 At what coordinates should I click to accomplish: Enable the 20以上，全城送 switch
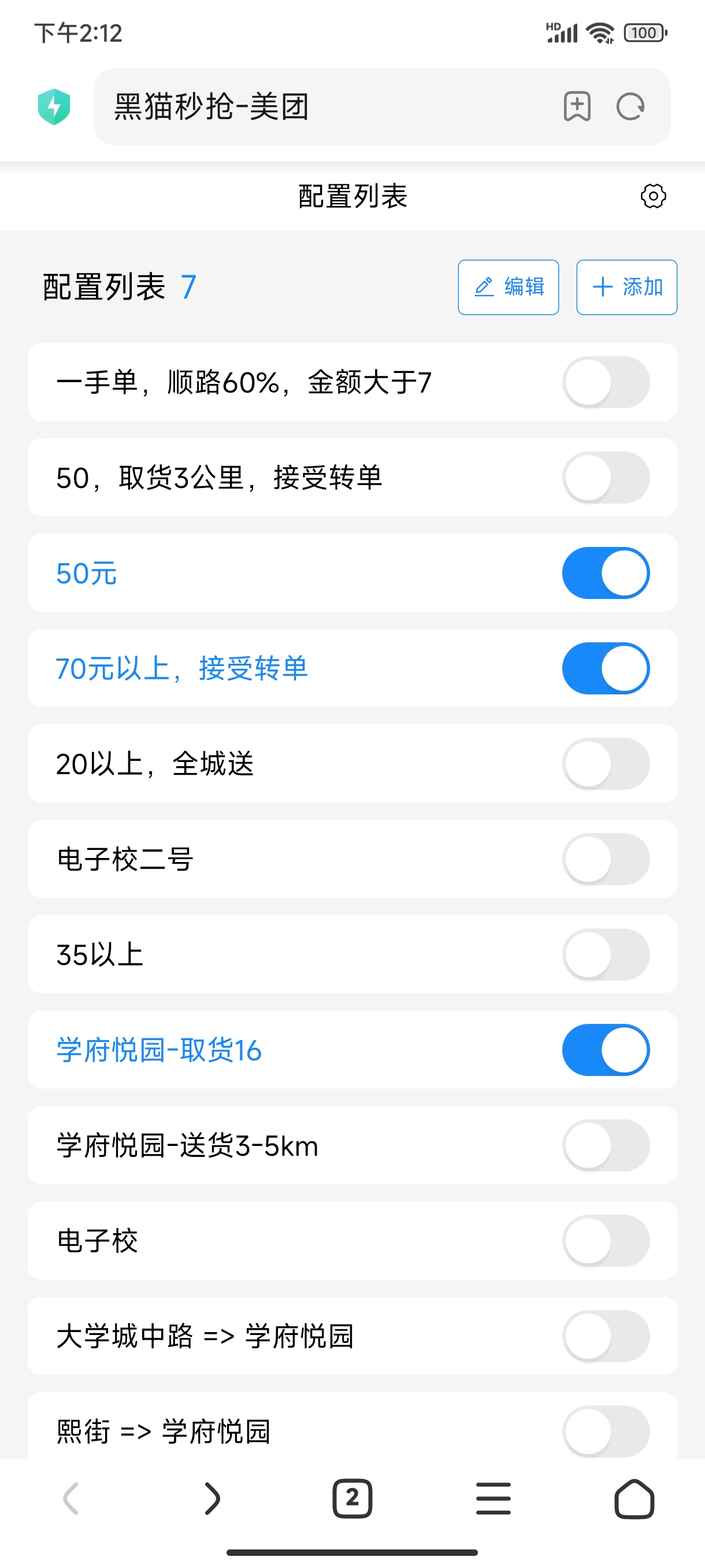tap(606, 764)
